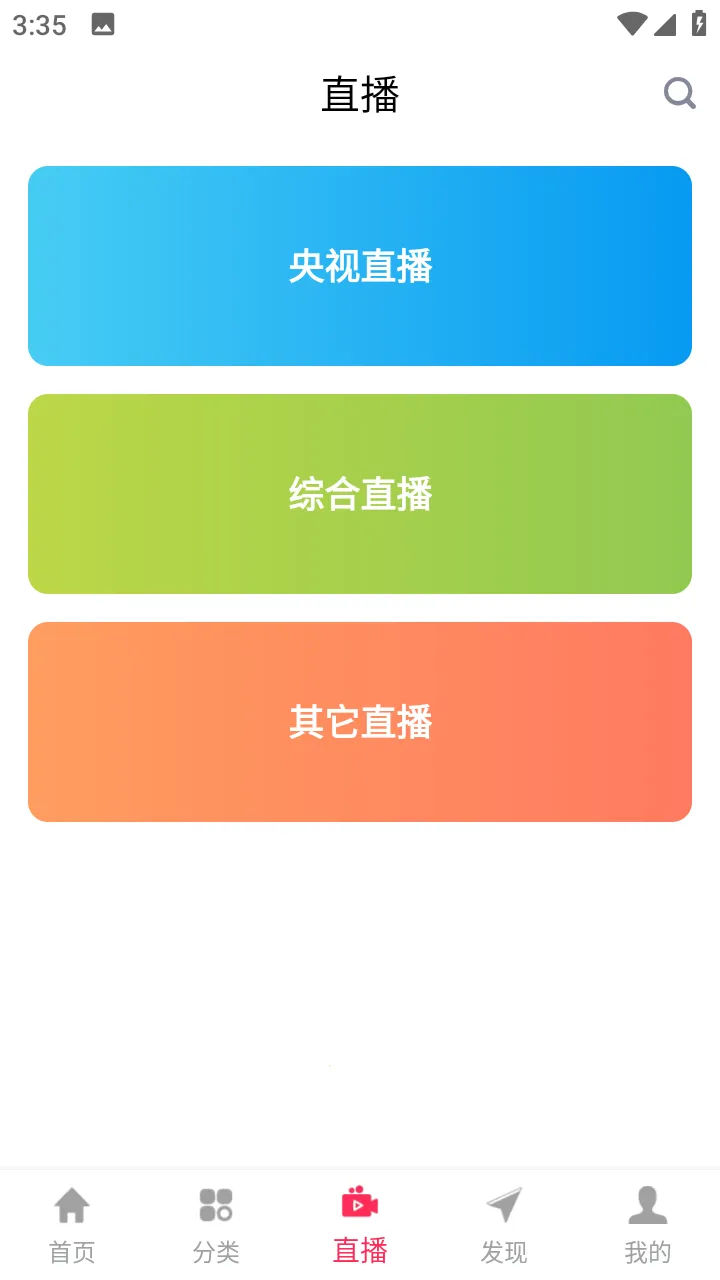The width and height of the screenshot is (720, 1280).
Task: Tap the image icon in the status bar
Action: 104,24
